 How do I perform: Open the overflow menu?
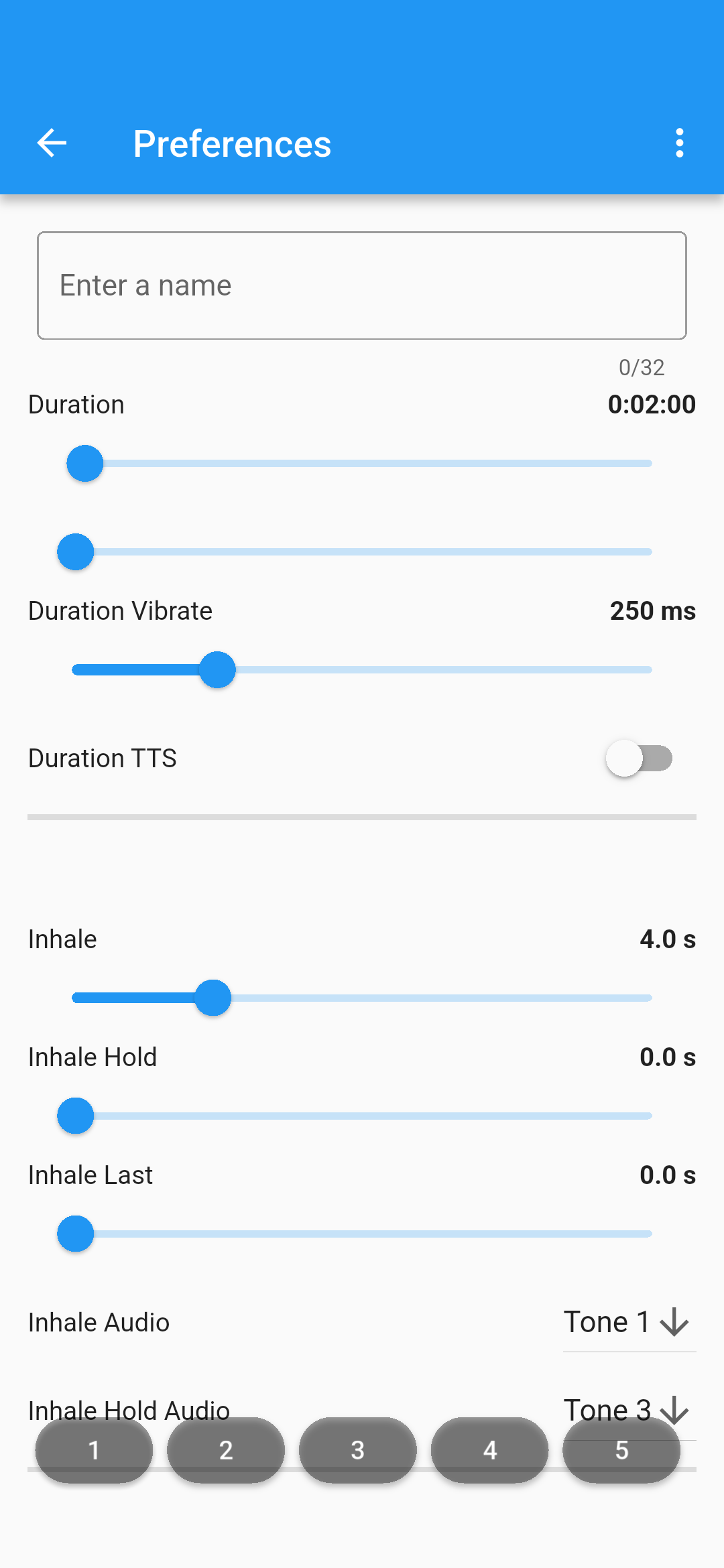coord(679,143)
